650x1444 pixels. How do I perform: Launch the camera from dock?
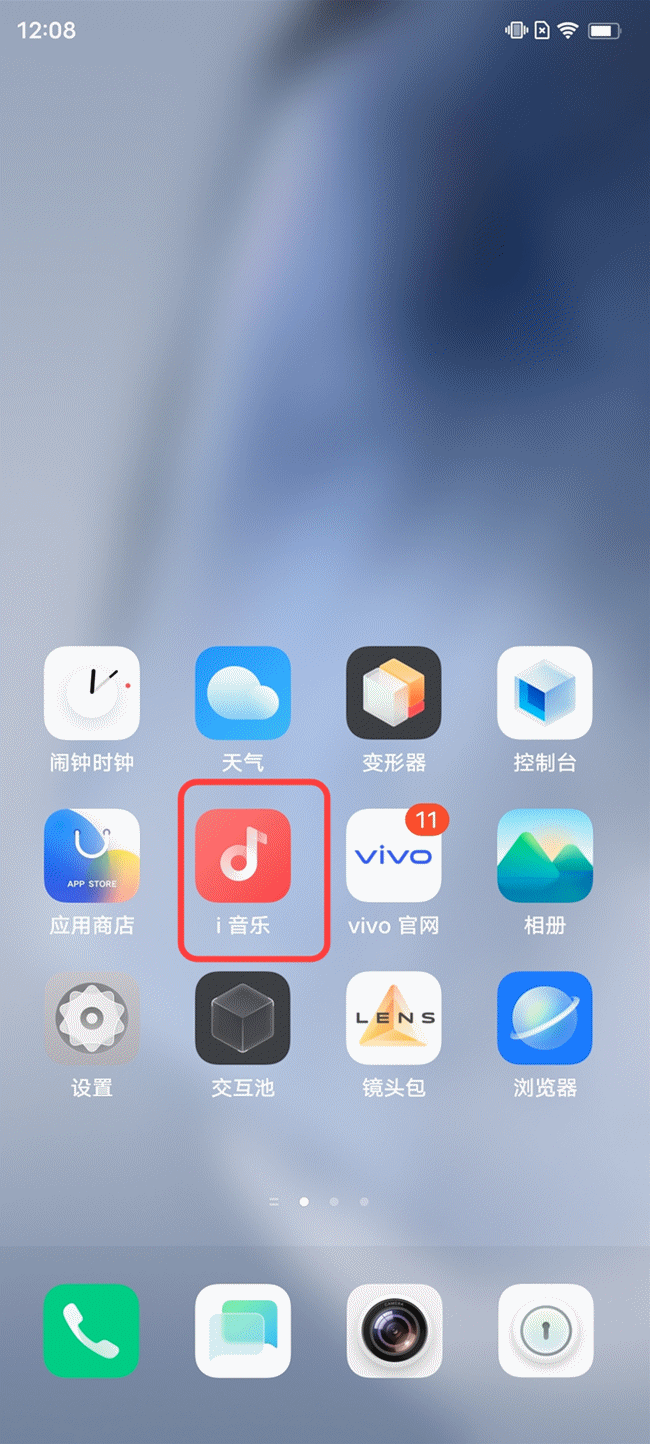coord(394,1331)
